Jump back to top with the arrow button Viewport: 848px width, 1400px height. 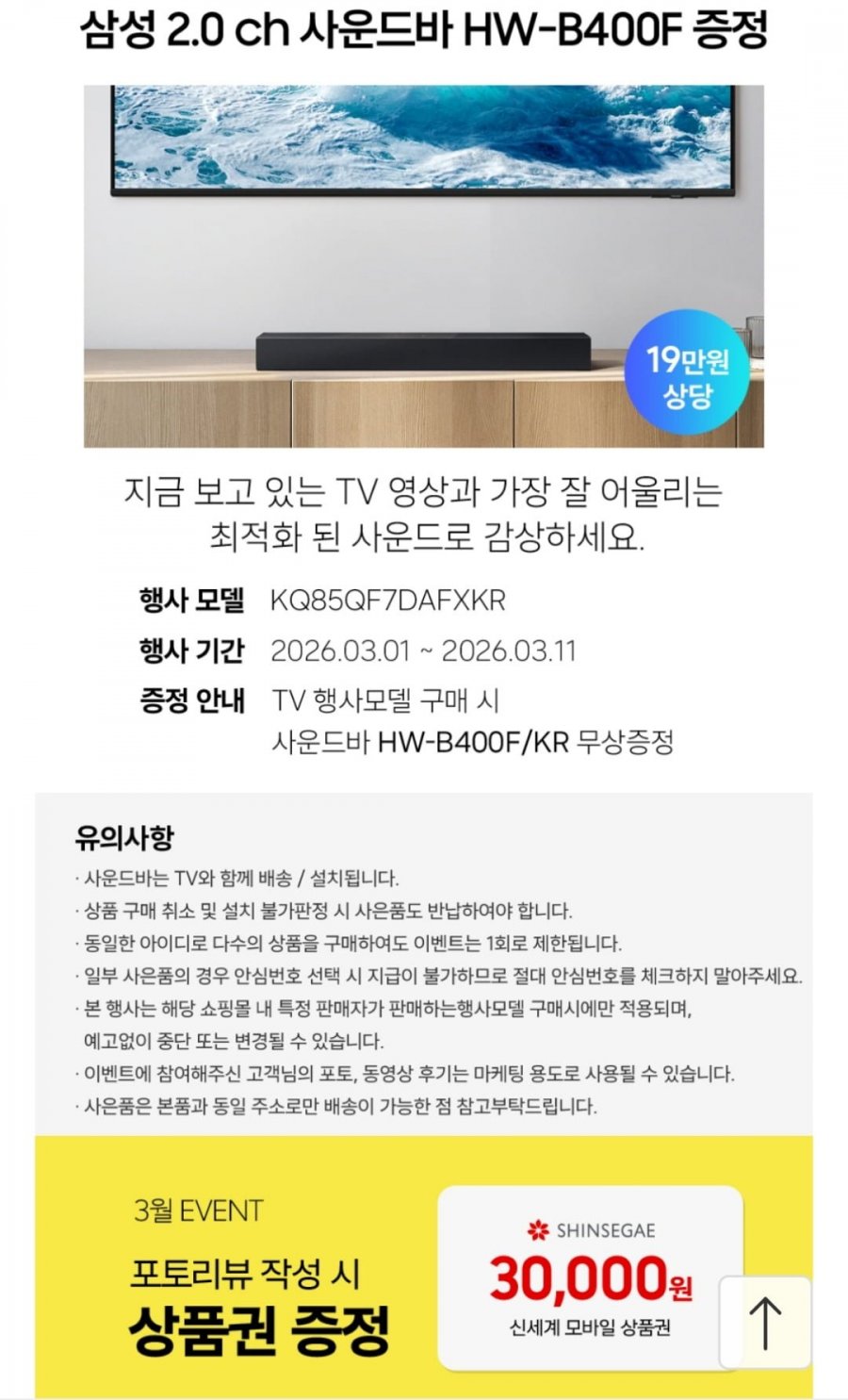click(765, 1322)
